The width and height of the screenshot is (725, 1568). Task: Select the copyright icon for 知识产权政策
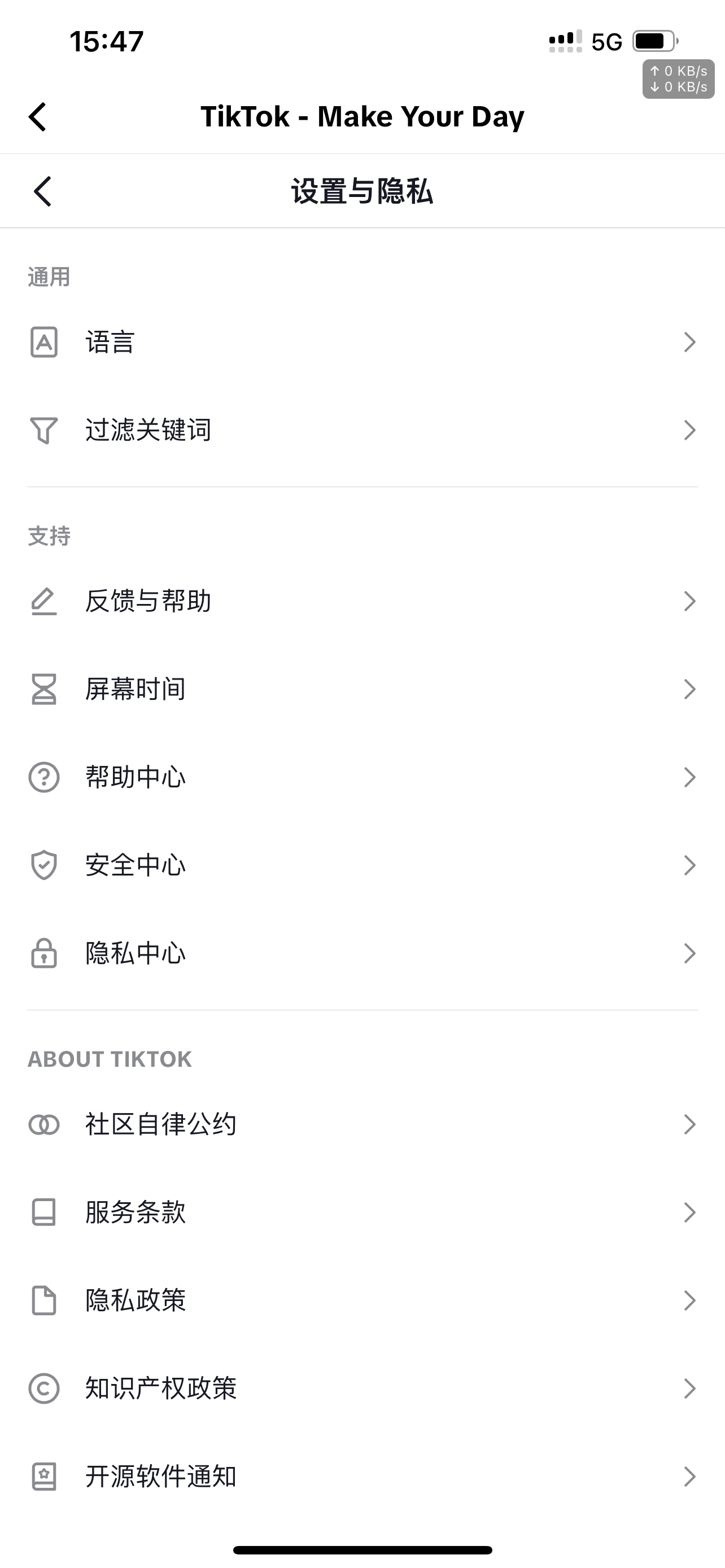click(x=43, y=1389)
